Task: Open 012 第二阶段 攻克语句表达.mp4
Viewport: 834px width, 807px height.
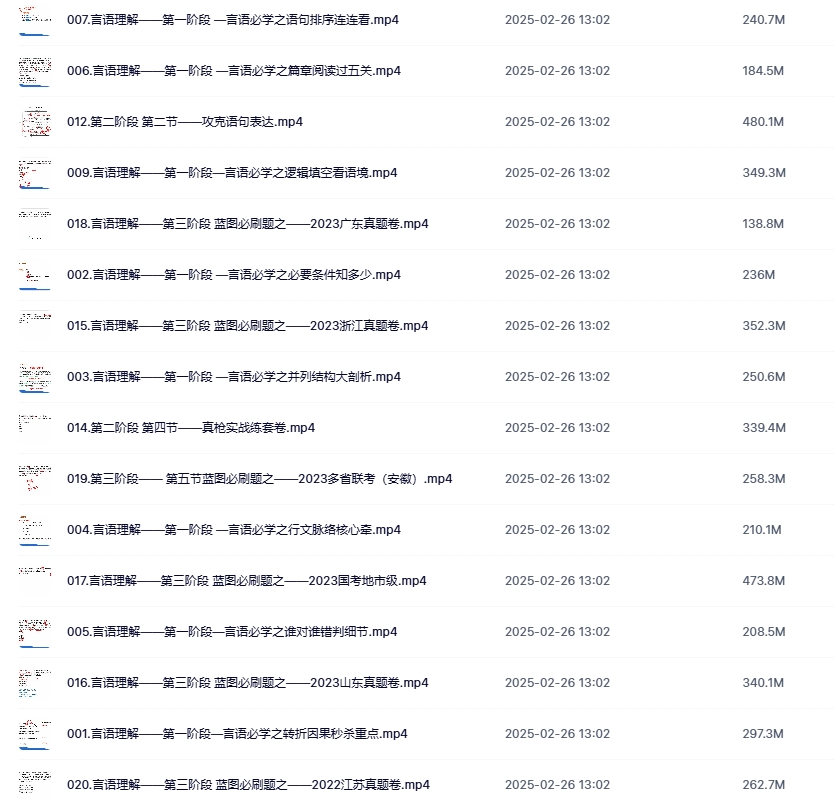Action: click(185, 122)
